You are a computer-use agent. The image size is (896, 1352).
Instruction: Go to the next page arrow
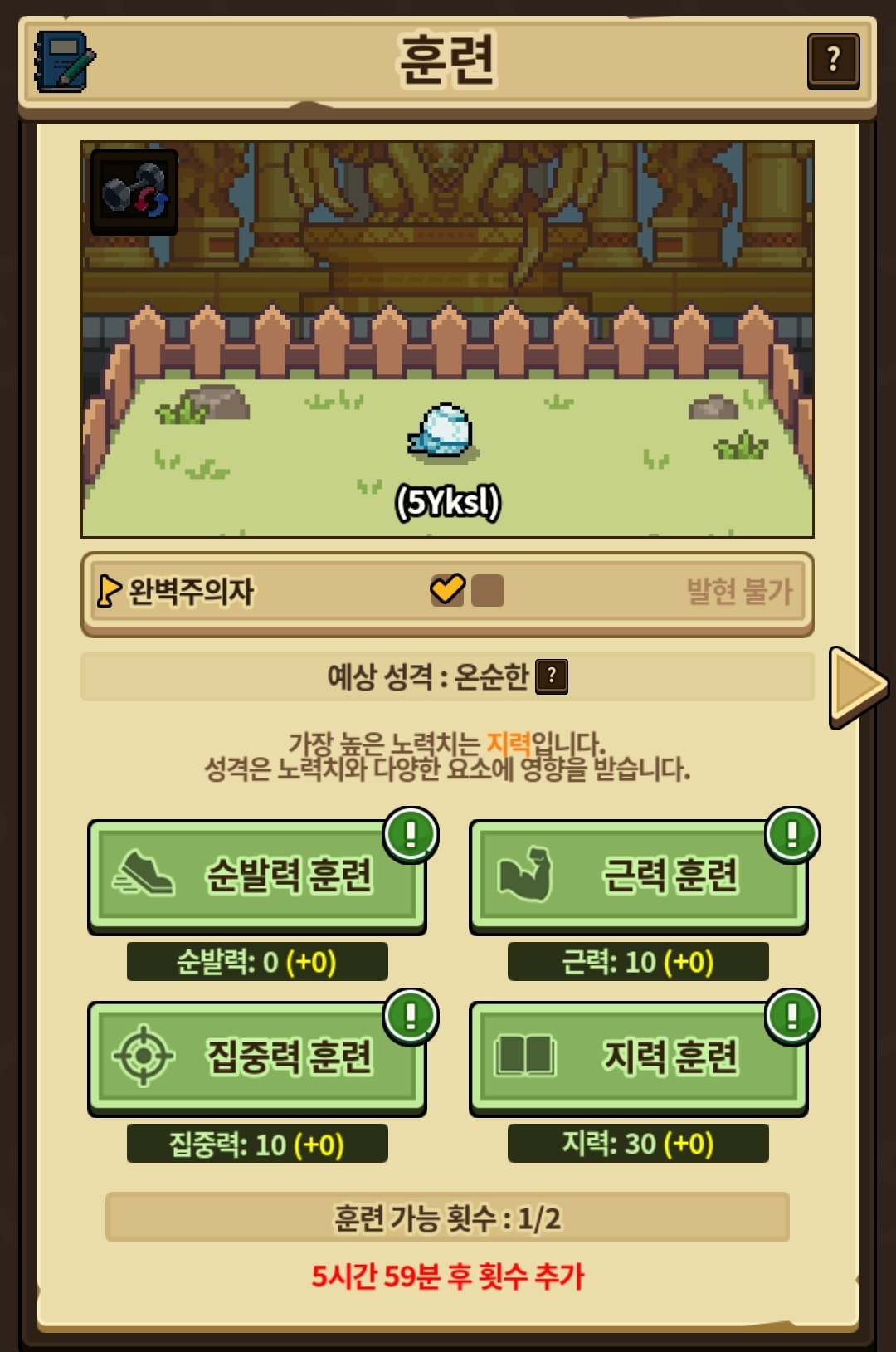pos(858,687)
